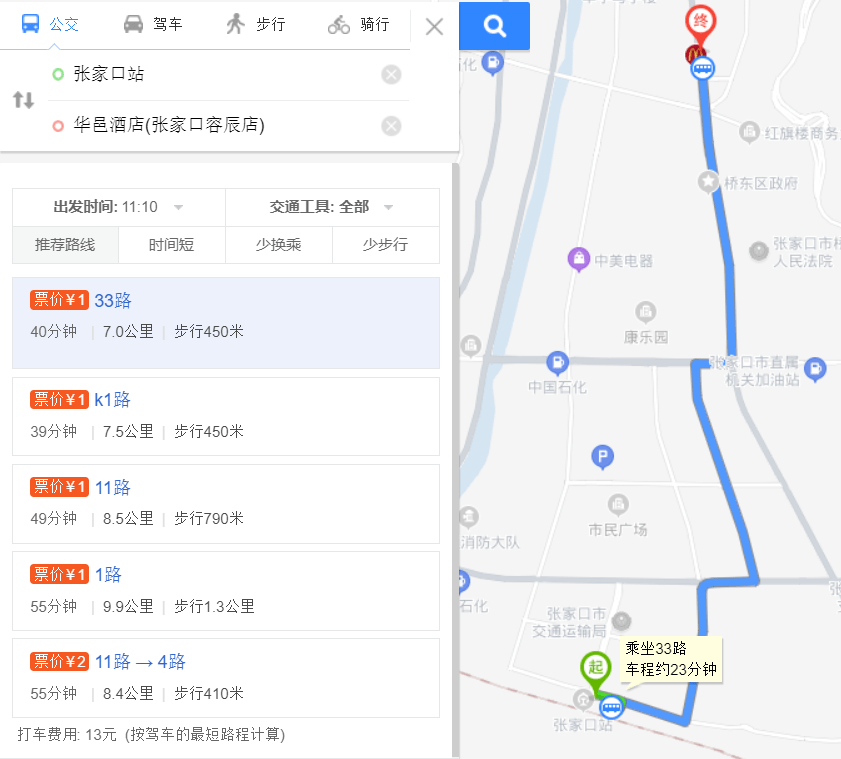Image resolution: width=841 pixels, height=759 pixels.
Task: Select the 步行 walking mode
Action: pos(255,24)
